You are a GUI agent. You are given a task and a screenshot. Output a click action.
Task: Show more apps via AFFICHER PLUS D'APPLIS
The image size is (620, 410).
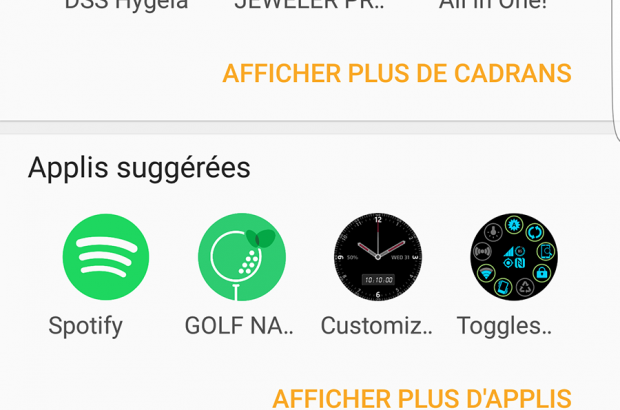421,397
